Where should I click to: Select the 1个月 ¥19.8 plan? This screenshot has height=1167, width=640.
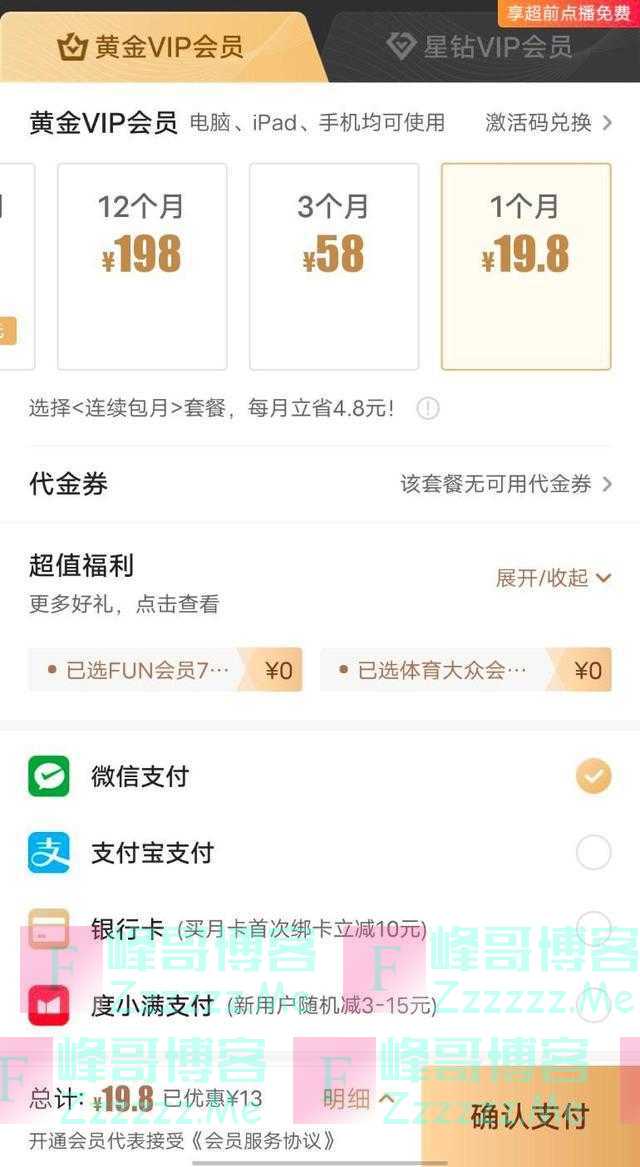526,267
